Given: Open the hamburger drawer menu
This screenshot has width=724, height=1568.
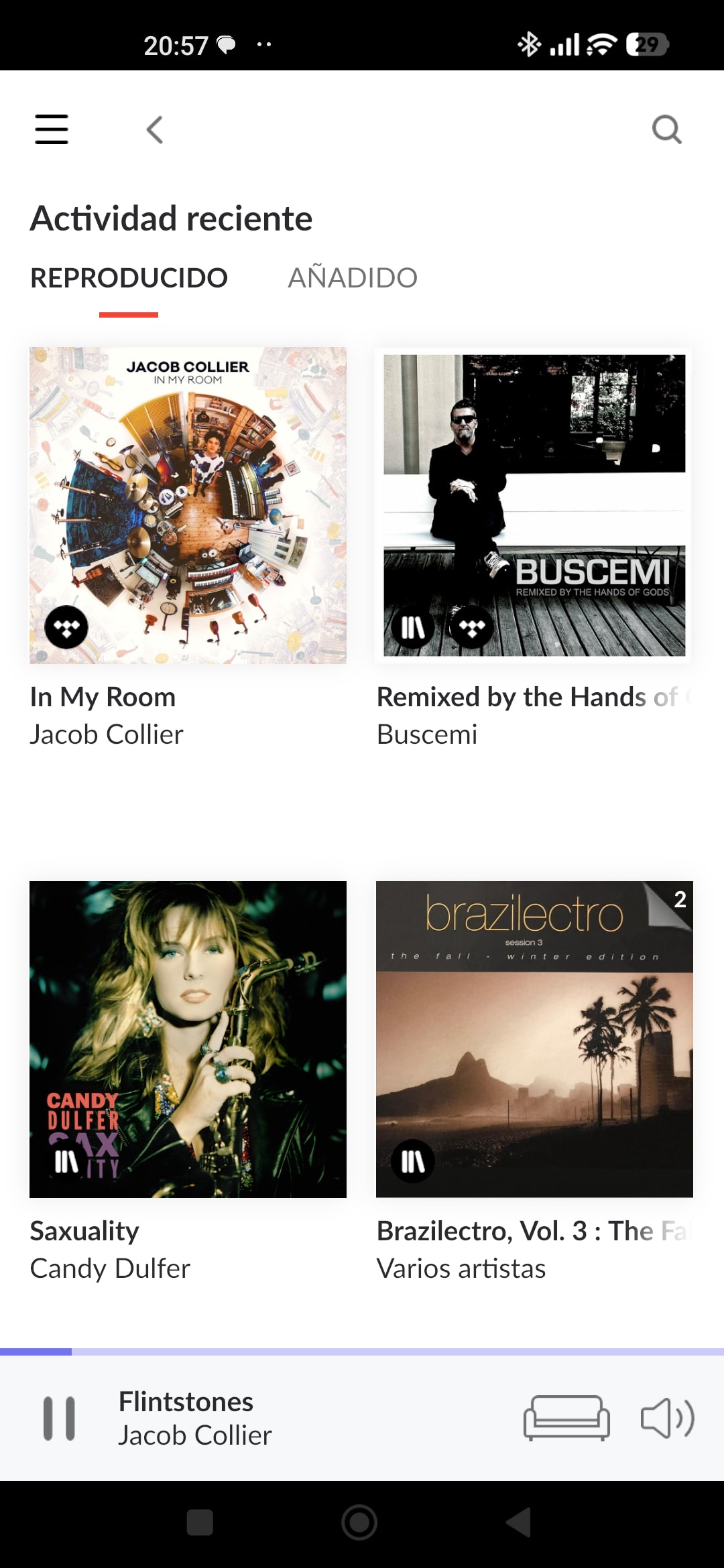Looking at the screenshot, I should point(52,129).
